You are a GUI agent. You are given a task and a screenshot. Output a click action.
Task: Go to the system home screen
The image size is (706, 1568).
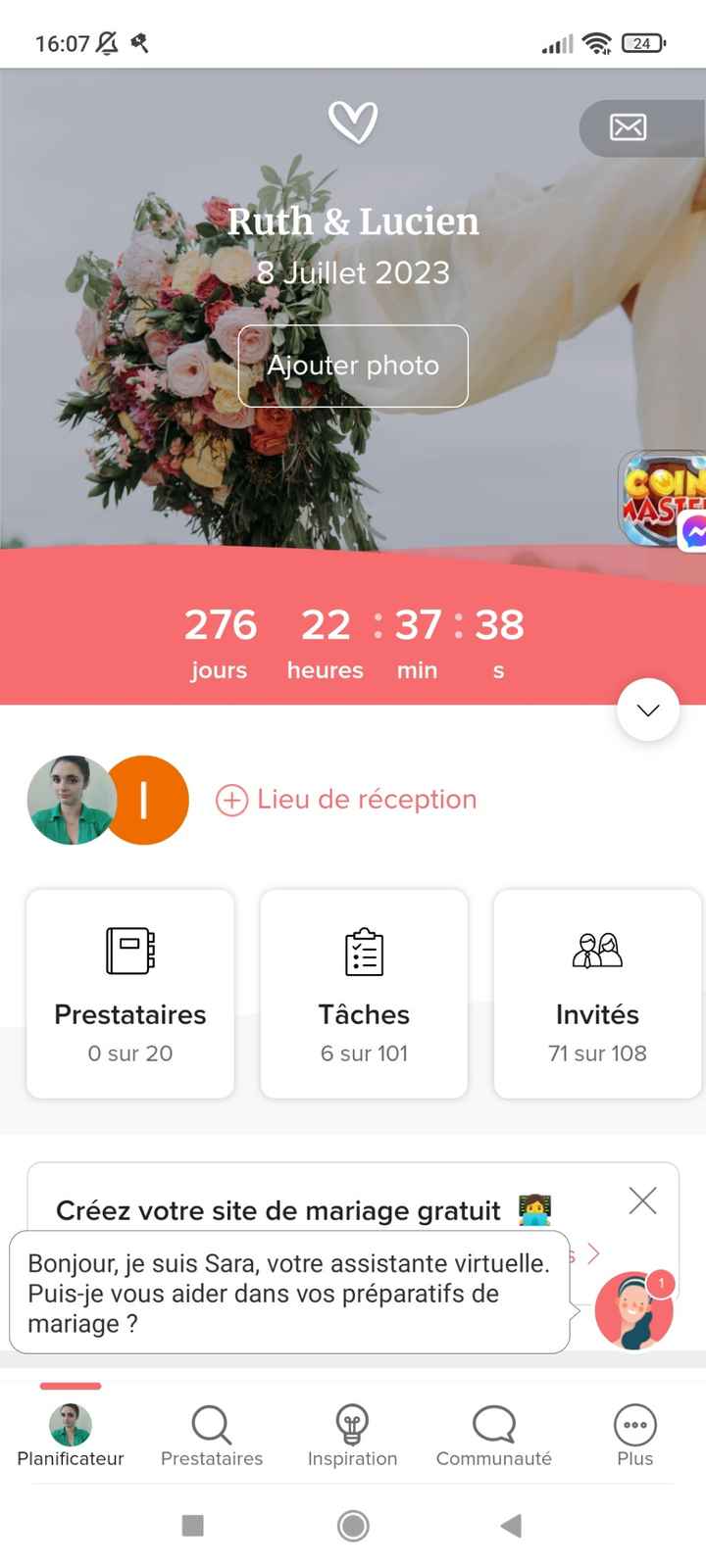point(353,1525)
